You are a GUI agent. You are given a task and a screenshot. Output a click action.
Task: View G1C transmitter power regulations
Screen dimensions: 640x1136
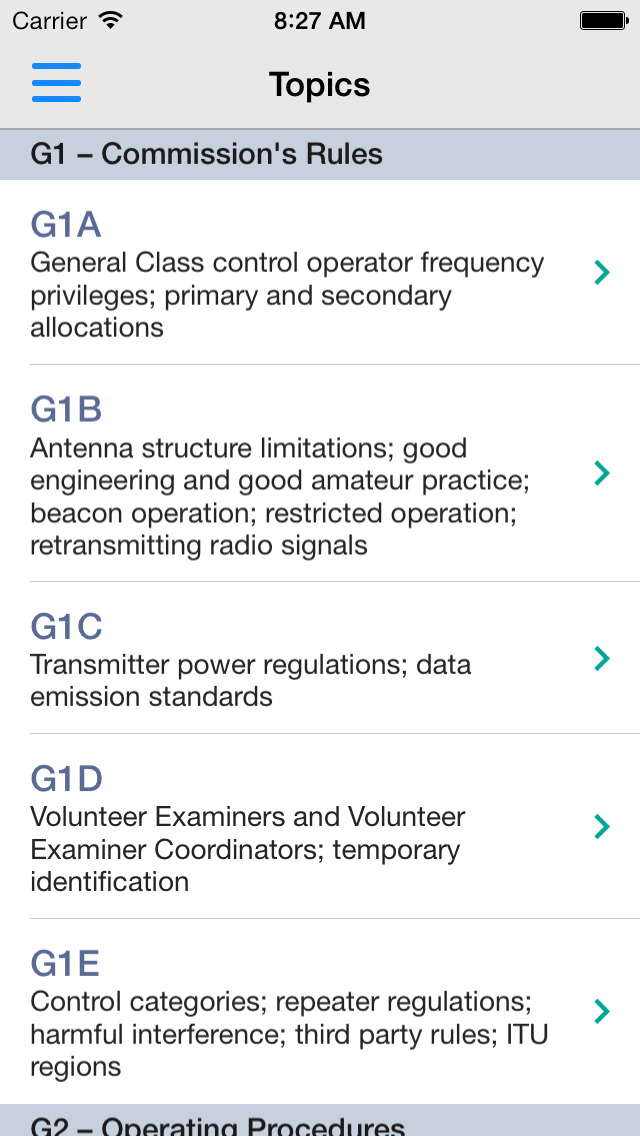pos(320,658)
